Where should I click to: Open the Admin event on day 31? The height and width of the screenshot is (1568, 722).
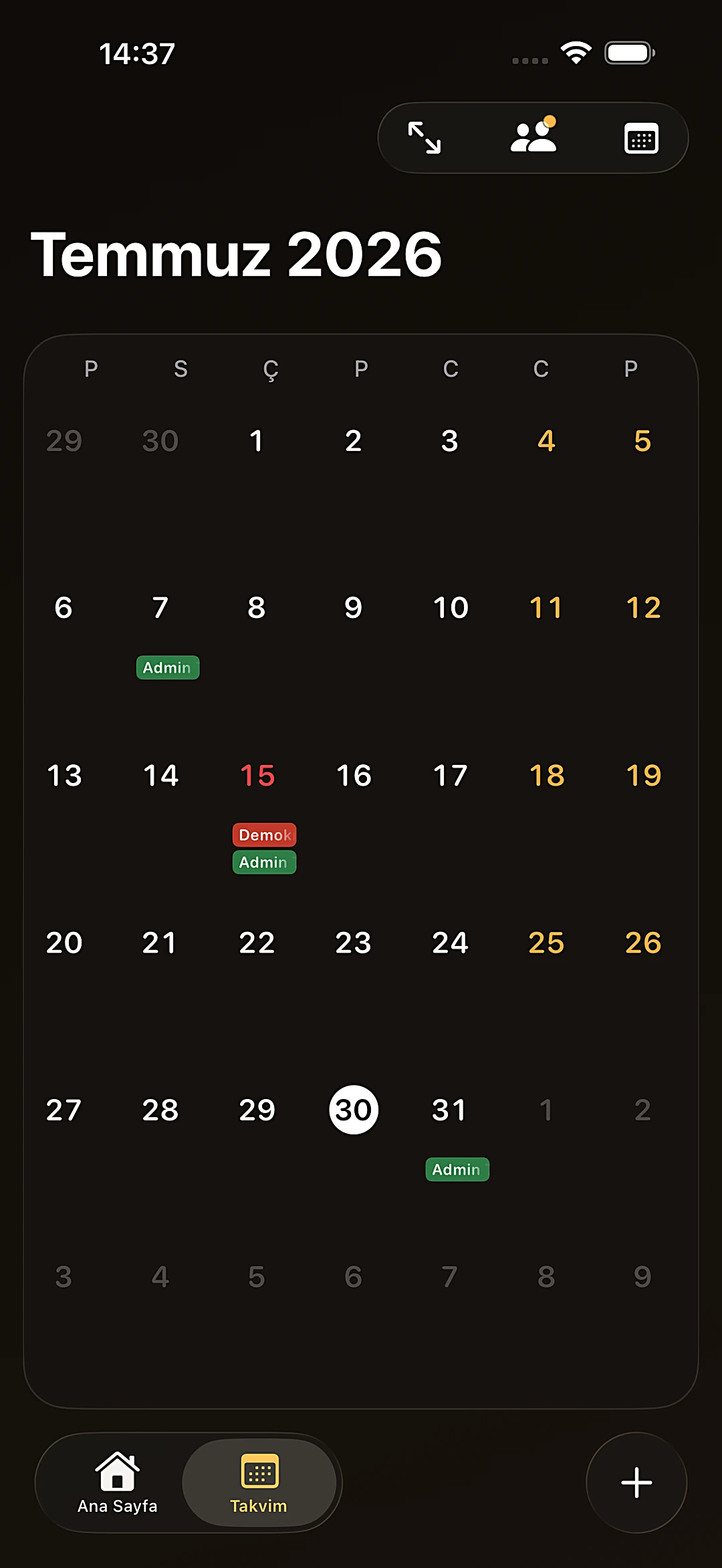click(457, 1169)
